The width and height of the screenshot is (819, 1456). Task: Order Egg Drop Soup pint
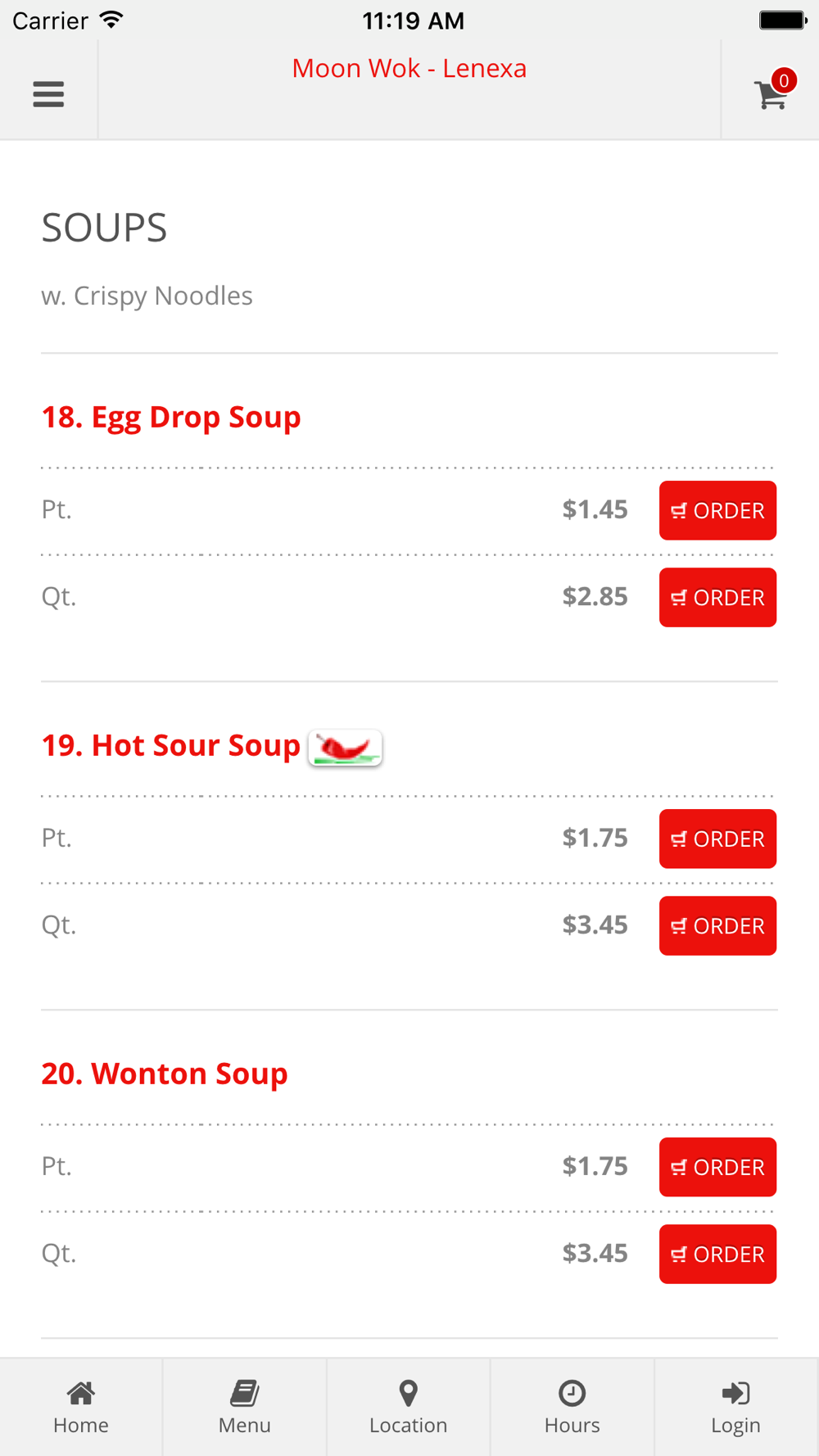click(717, 510)
